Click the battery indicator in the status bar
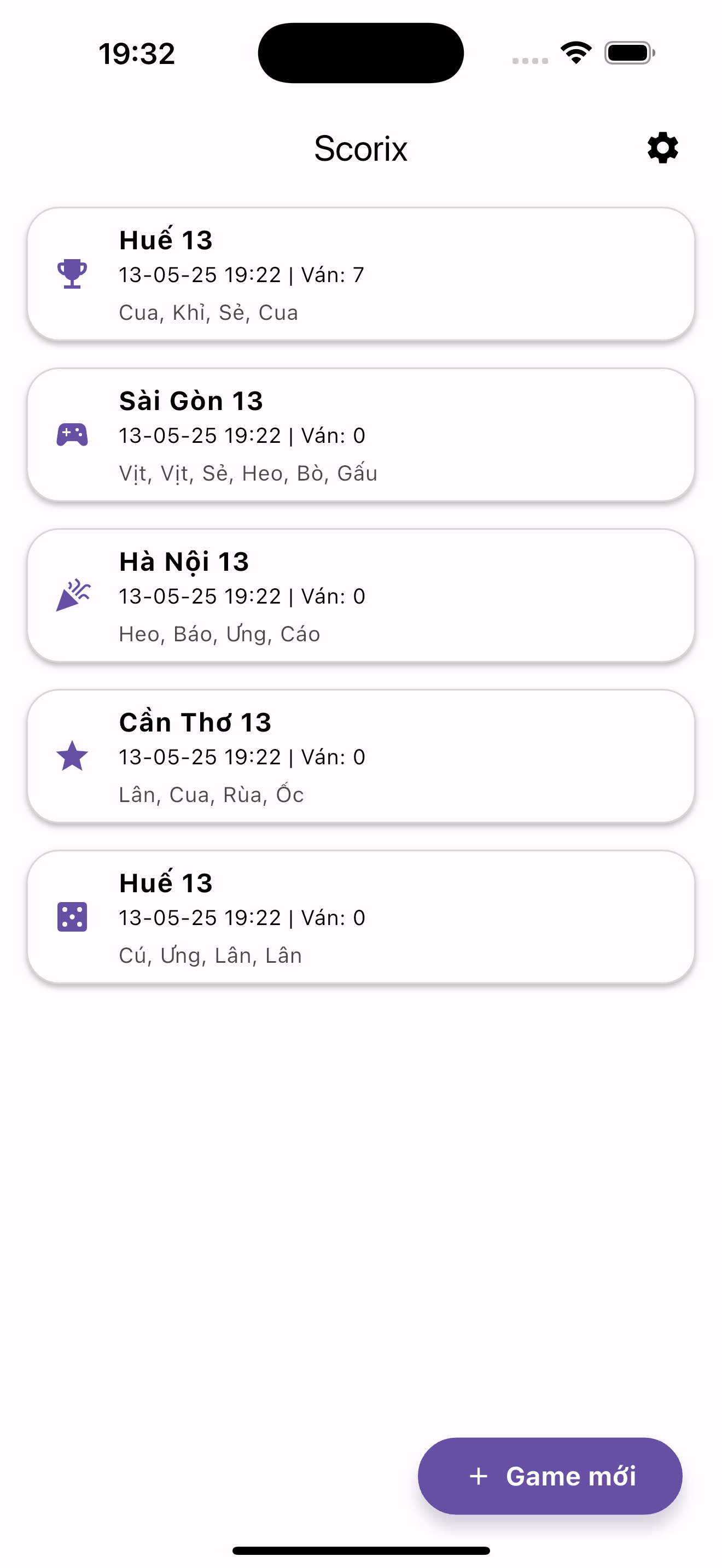 627,54
